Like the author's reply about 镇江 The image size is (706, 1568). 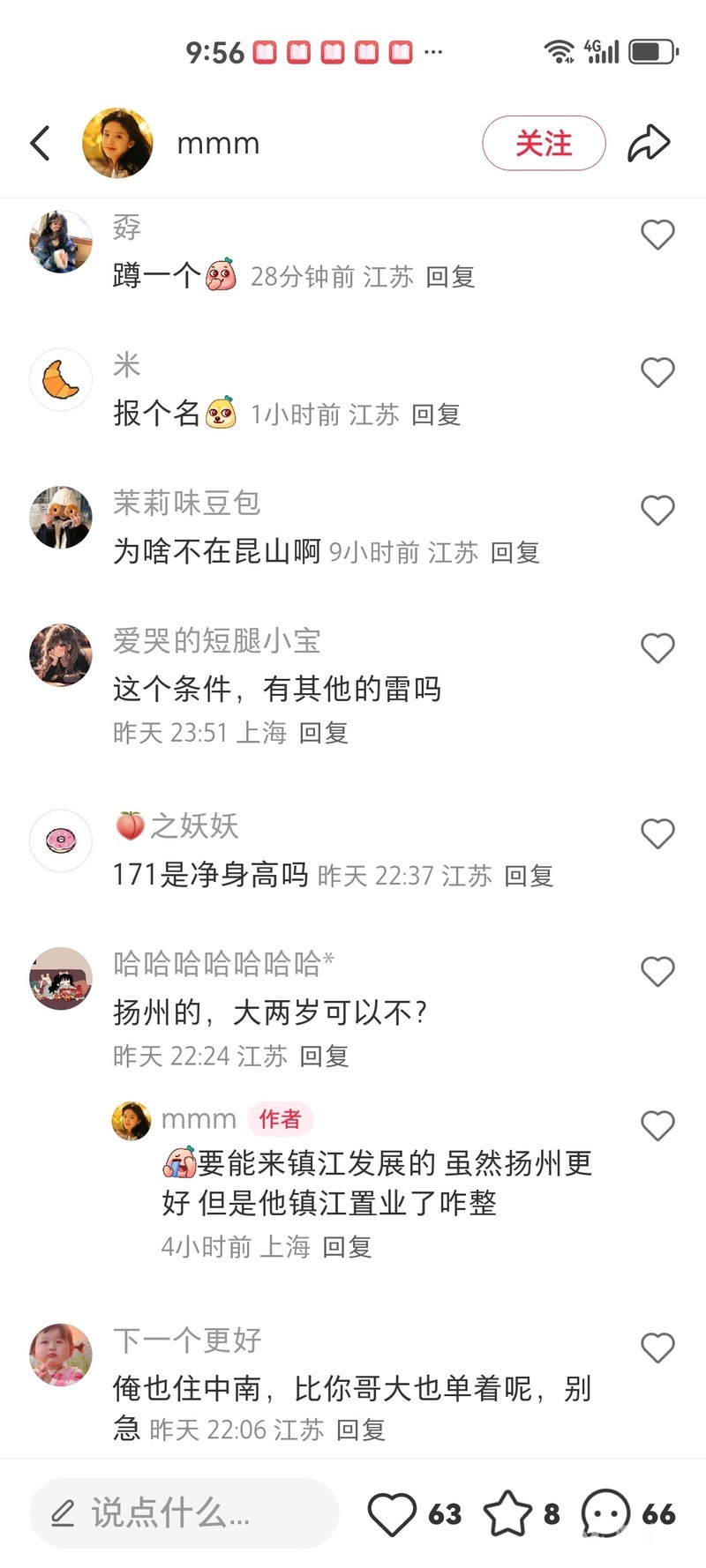click(x=657, y=1125)
